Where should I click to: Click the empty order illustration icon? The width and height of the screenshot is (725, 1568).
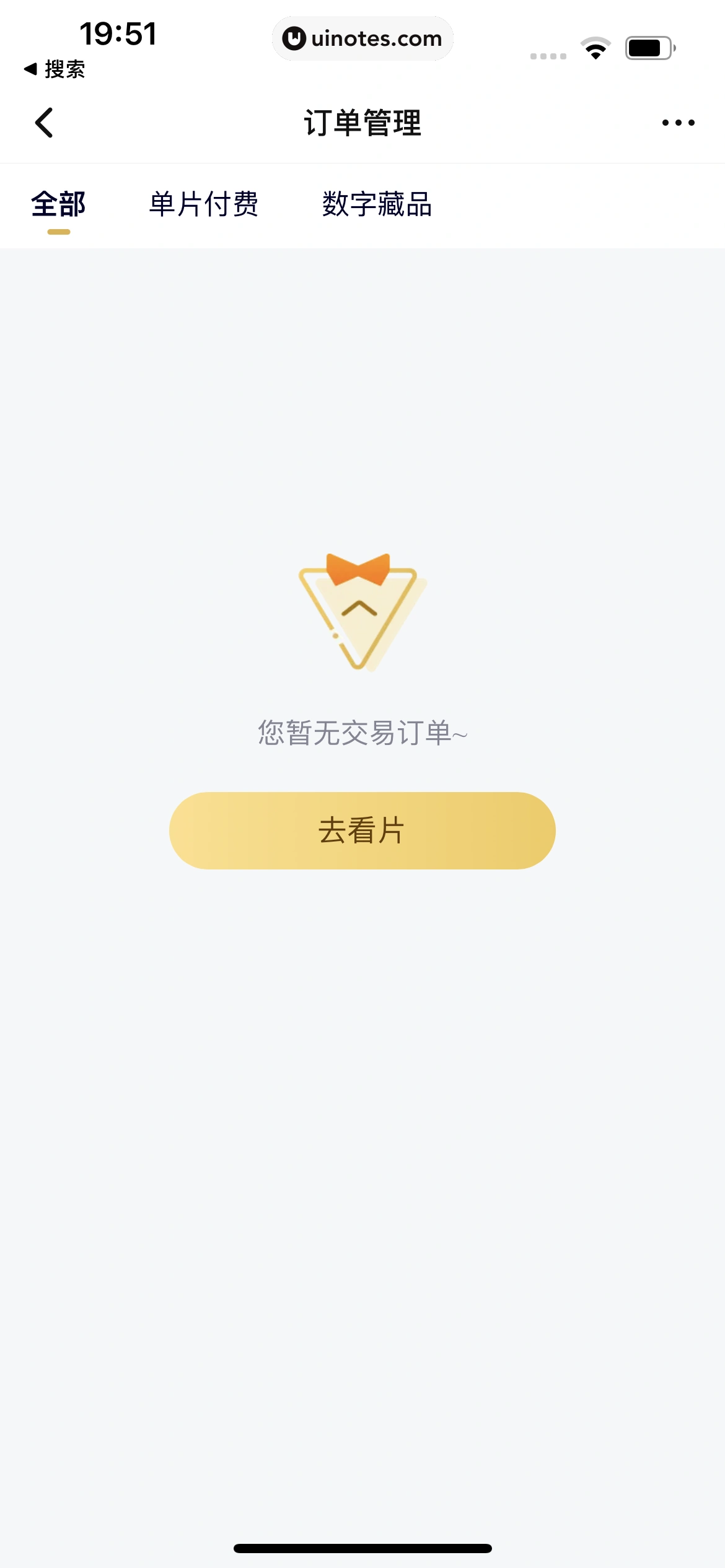point(362,619)
